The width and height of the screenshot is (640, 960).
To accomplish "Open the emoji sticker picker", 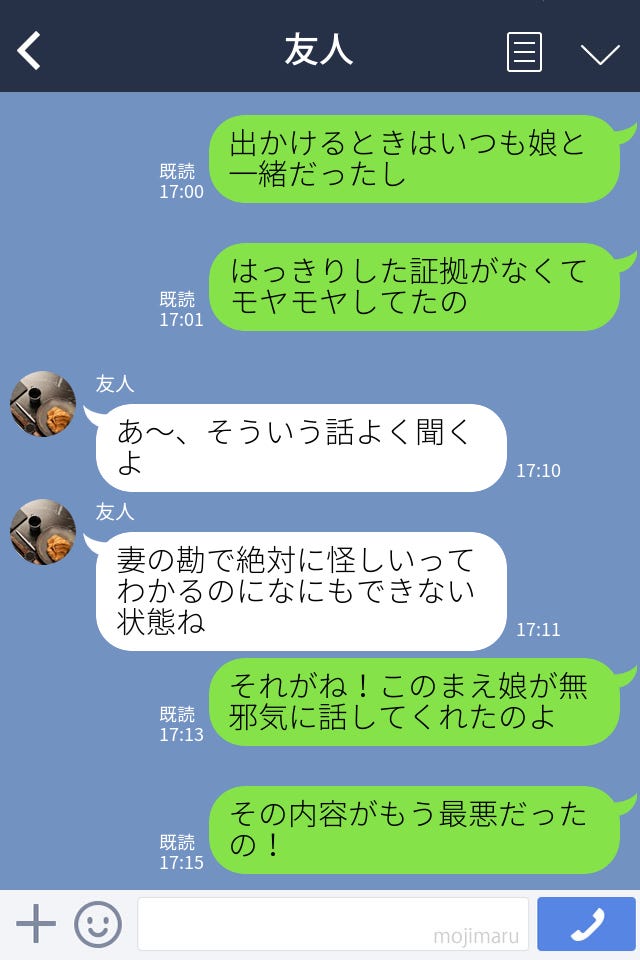I will tap(98, 924).
